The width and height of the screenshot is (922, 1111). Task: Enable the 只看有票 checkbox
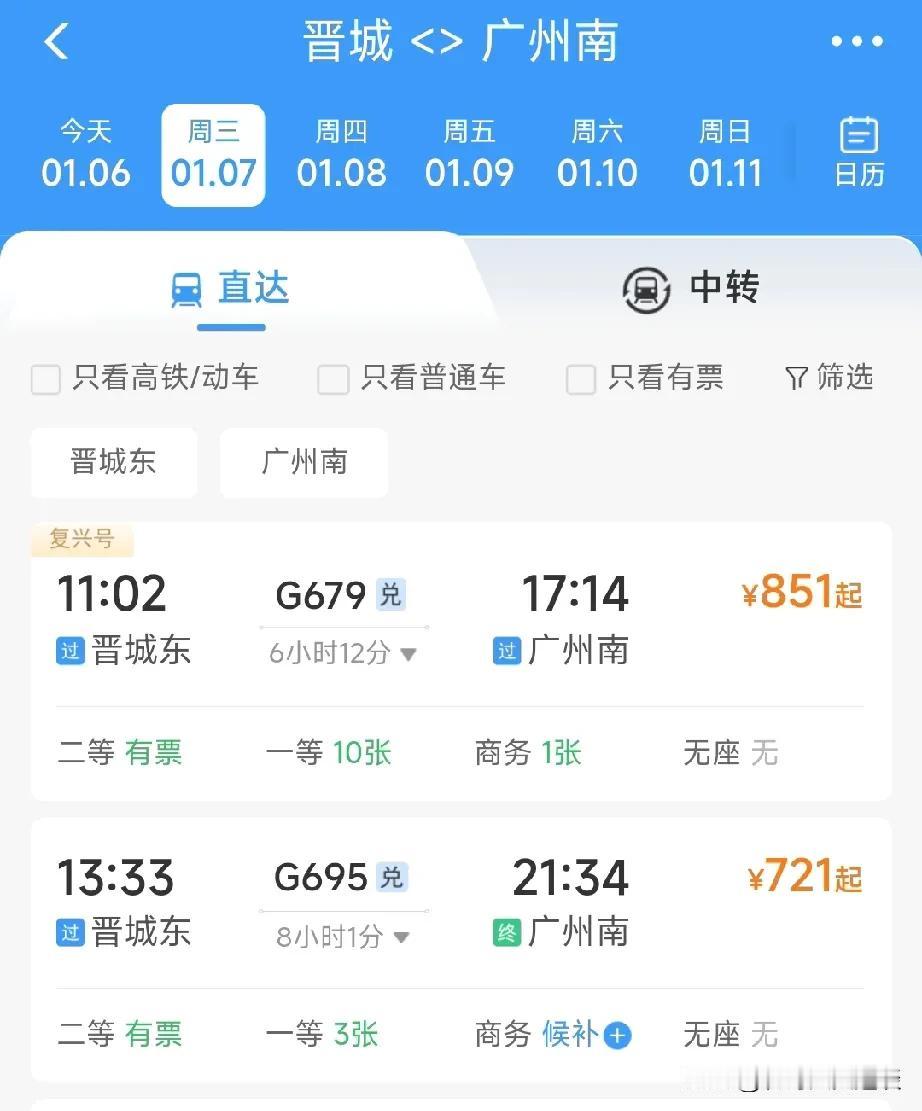580,380
